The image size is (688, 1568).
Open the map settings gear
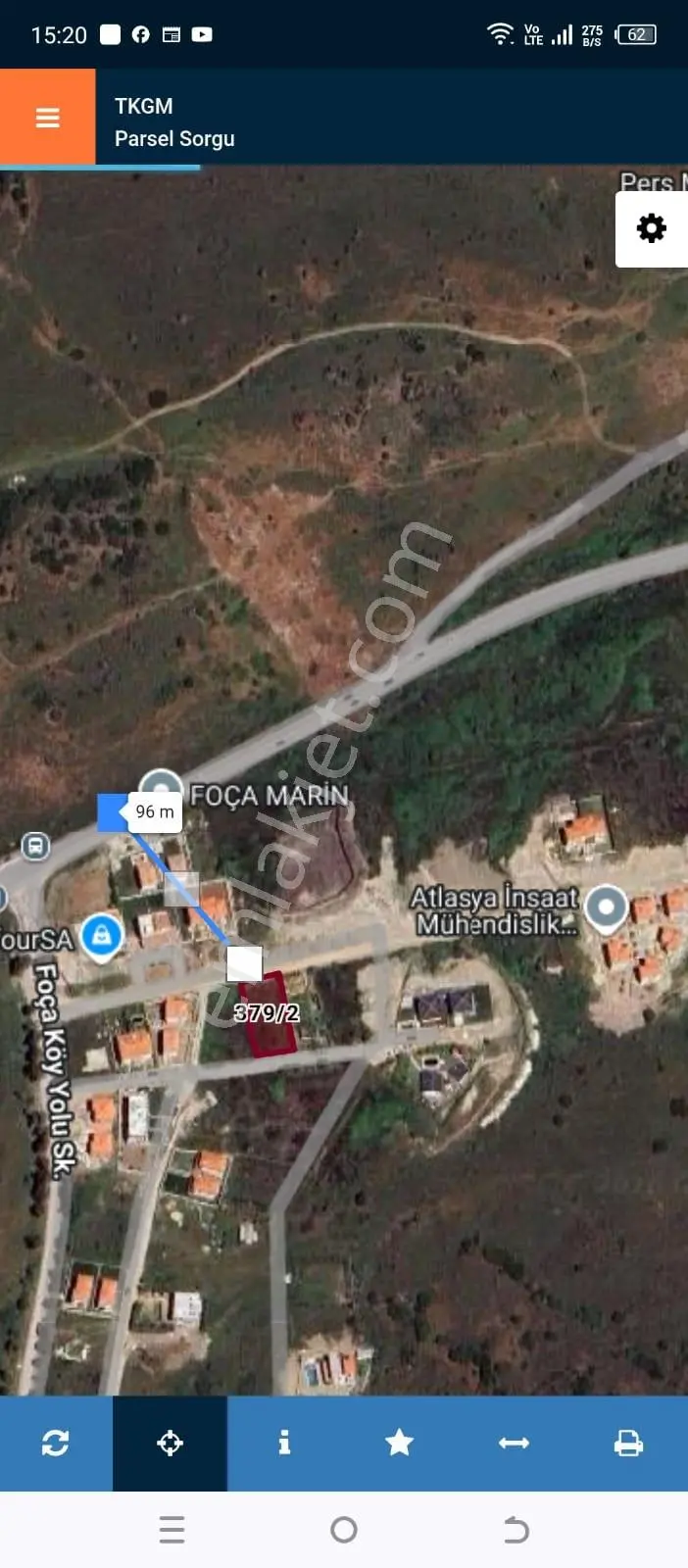[651, 229]
